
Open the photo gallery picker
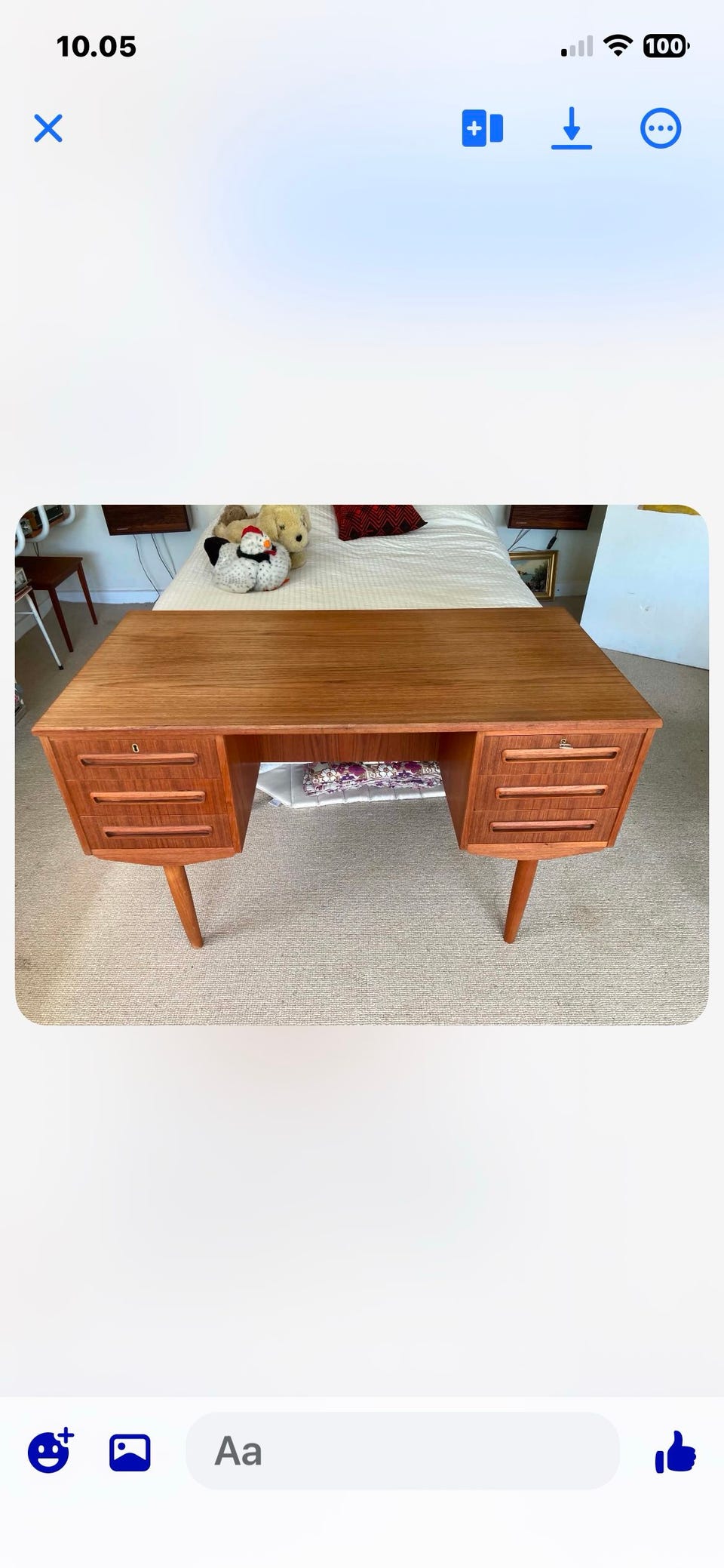pyautogui.click(x=130, y=1453)
